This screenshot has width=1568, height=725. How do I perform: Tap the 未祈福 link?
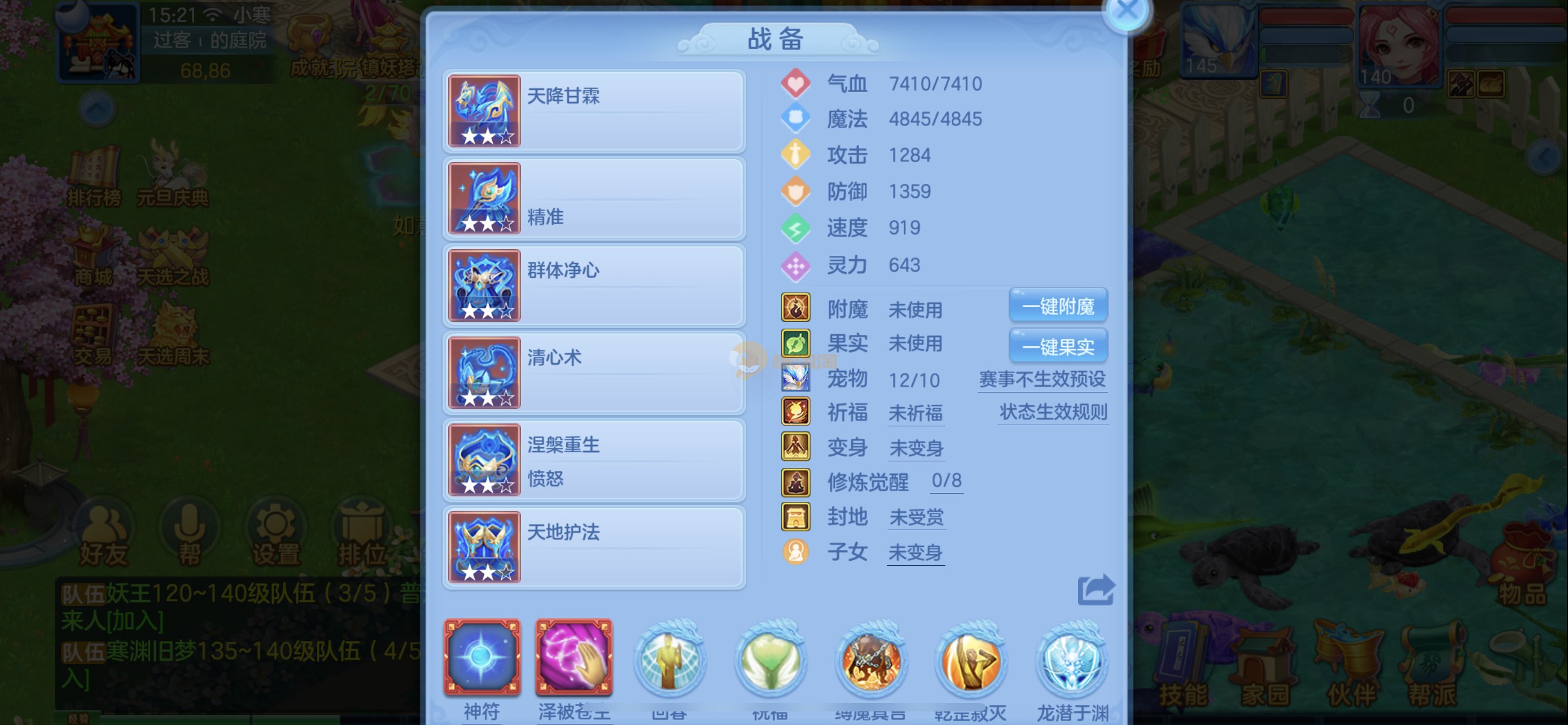point(915,413)
